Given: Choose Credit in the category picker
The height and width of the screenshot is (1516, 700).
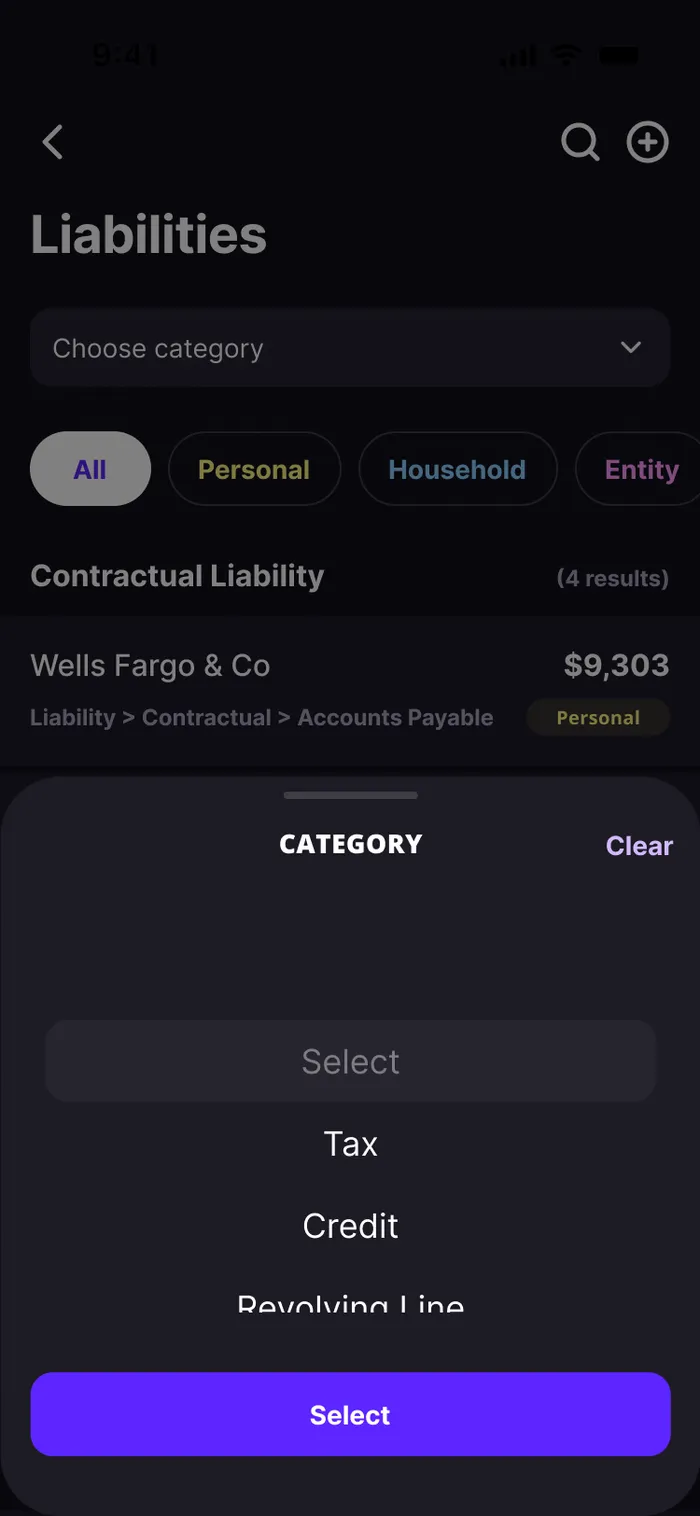Looking at the screenshot, I should point(350,1226).
